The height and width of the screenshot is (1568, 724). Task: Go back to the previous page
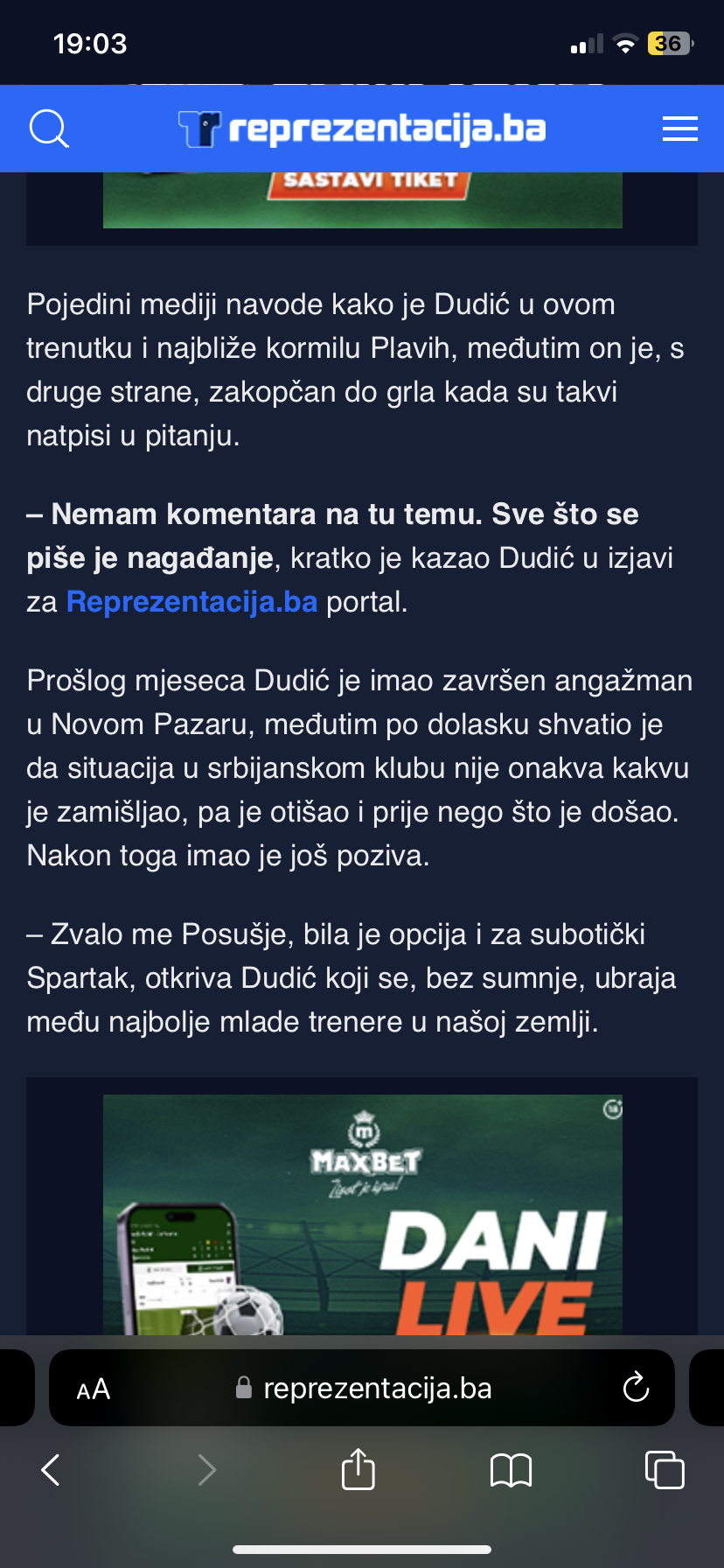click(51, 1470)
